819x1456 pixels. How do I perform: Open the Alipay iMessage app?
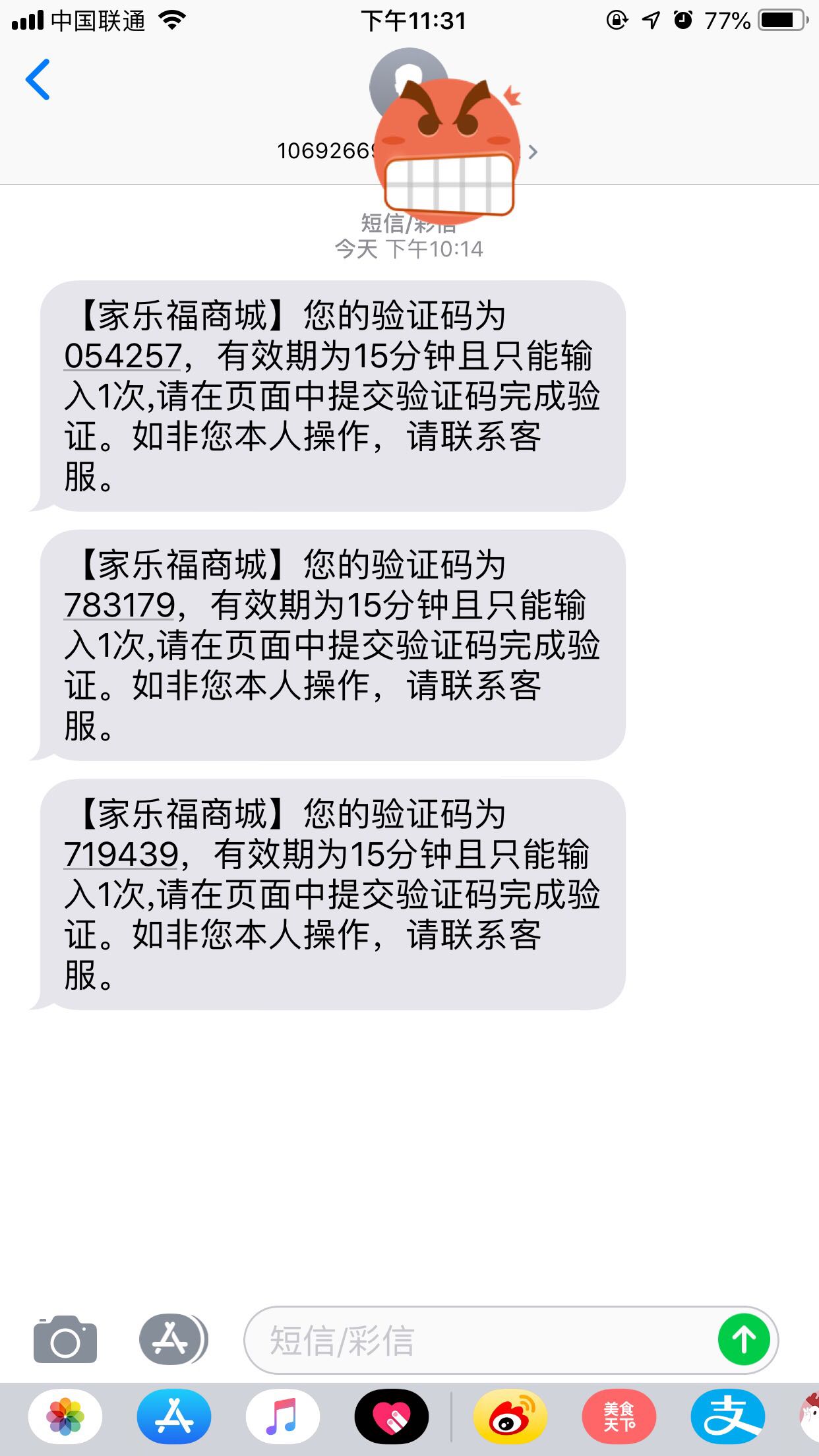[x=728, y=1416]
